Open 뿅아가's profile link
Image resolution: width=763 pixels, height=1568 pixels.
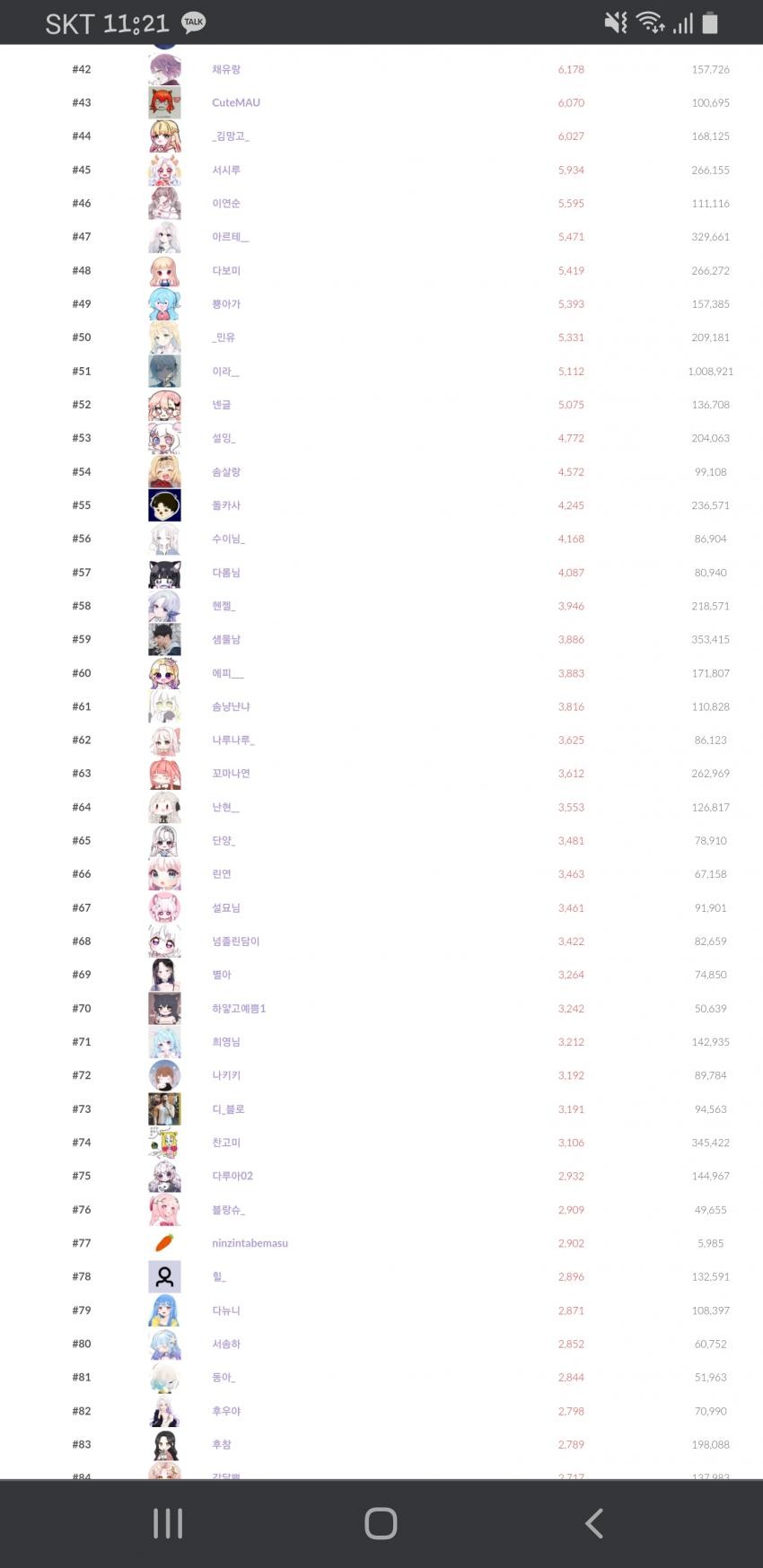(x=226, y=304)
